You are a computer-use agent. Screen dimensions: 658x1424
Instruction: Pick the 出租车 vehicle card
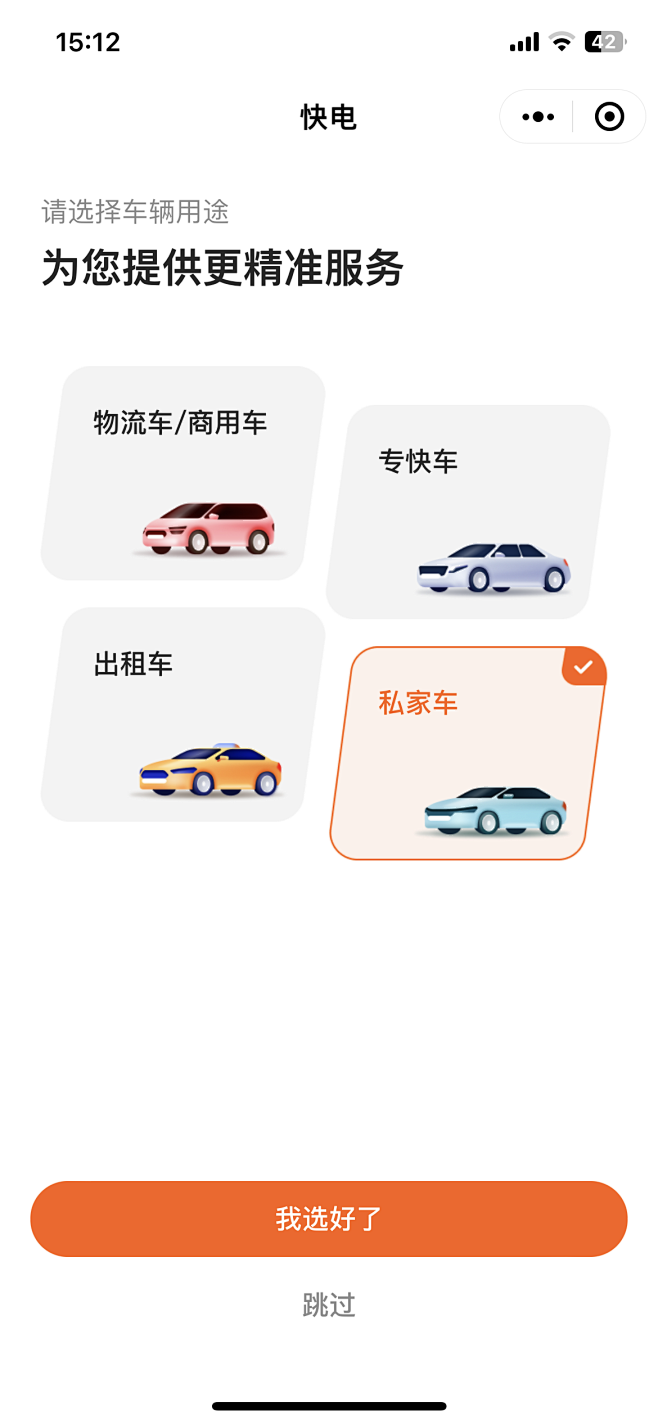click(x=182, y=714)
